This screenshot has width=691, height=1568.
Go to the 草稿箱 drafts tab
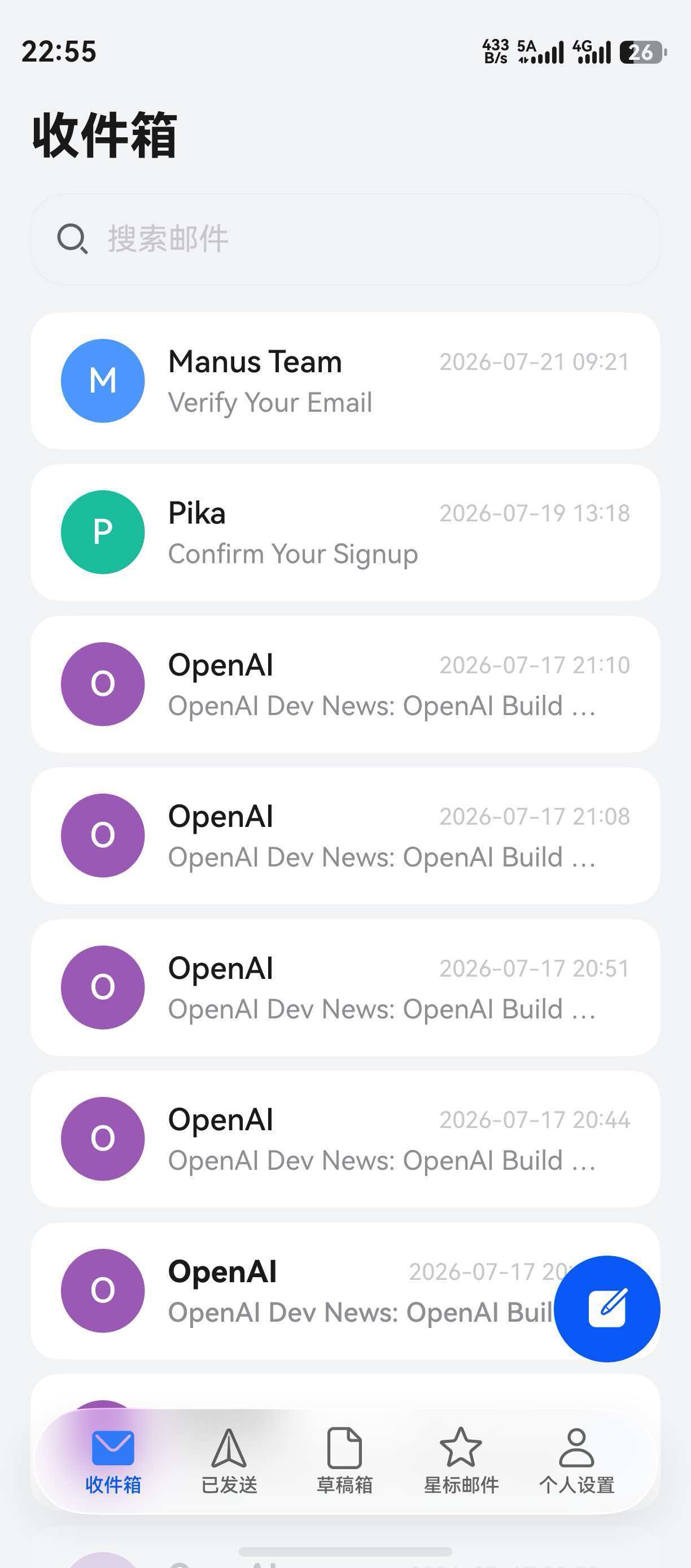coord(345,1462)
